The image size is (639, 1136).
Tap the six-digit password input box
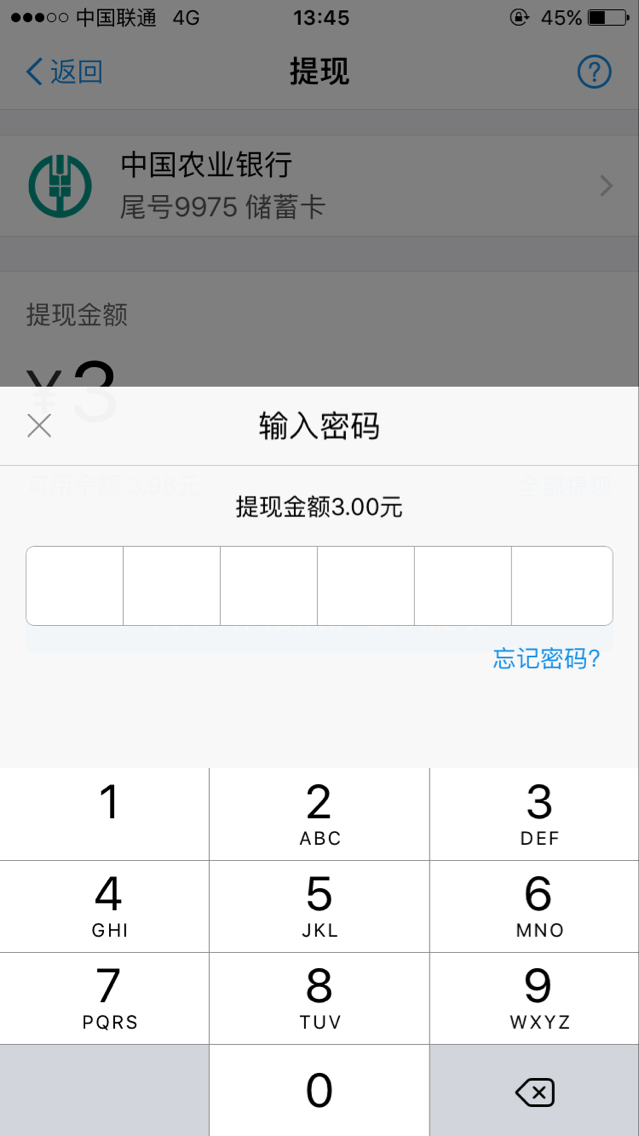point(320,585)
